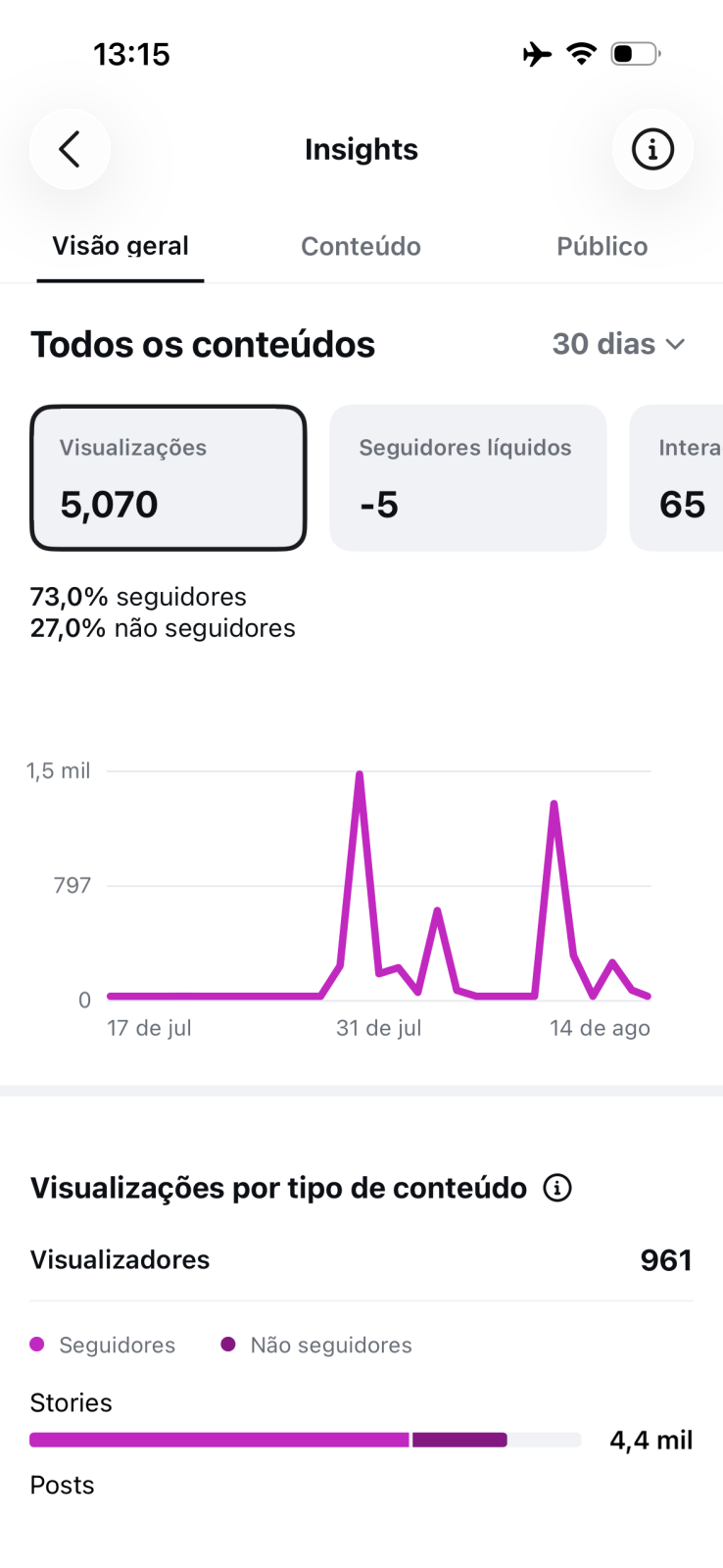Select the Seguidores líquidos card

468,477
